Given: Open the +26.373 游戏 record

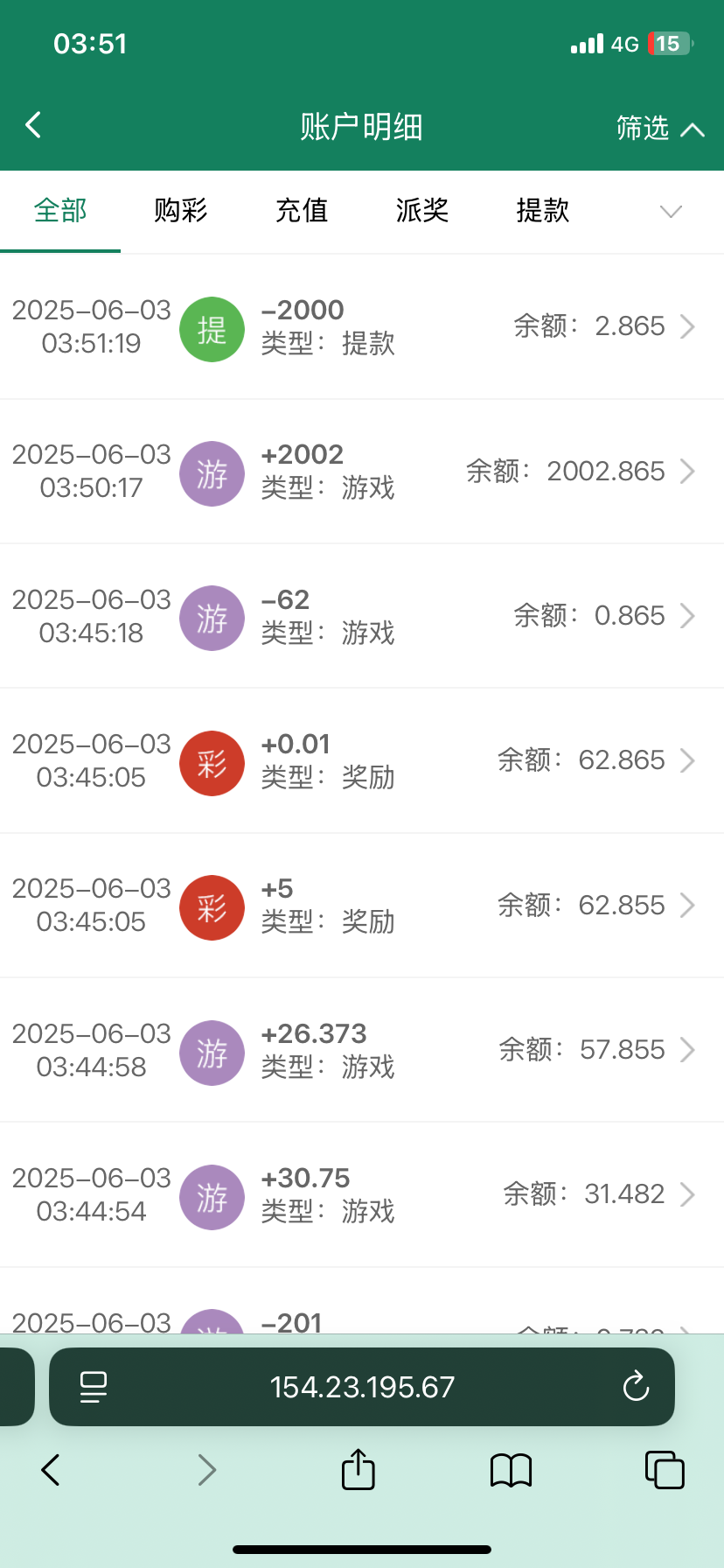Looking at the screenshot, I should (x=362, y=1050).
